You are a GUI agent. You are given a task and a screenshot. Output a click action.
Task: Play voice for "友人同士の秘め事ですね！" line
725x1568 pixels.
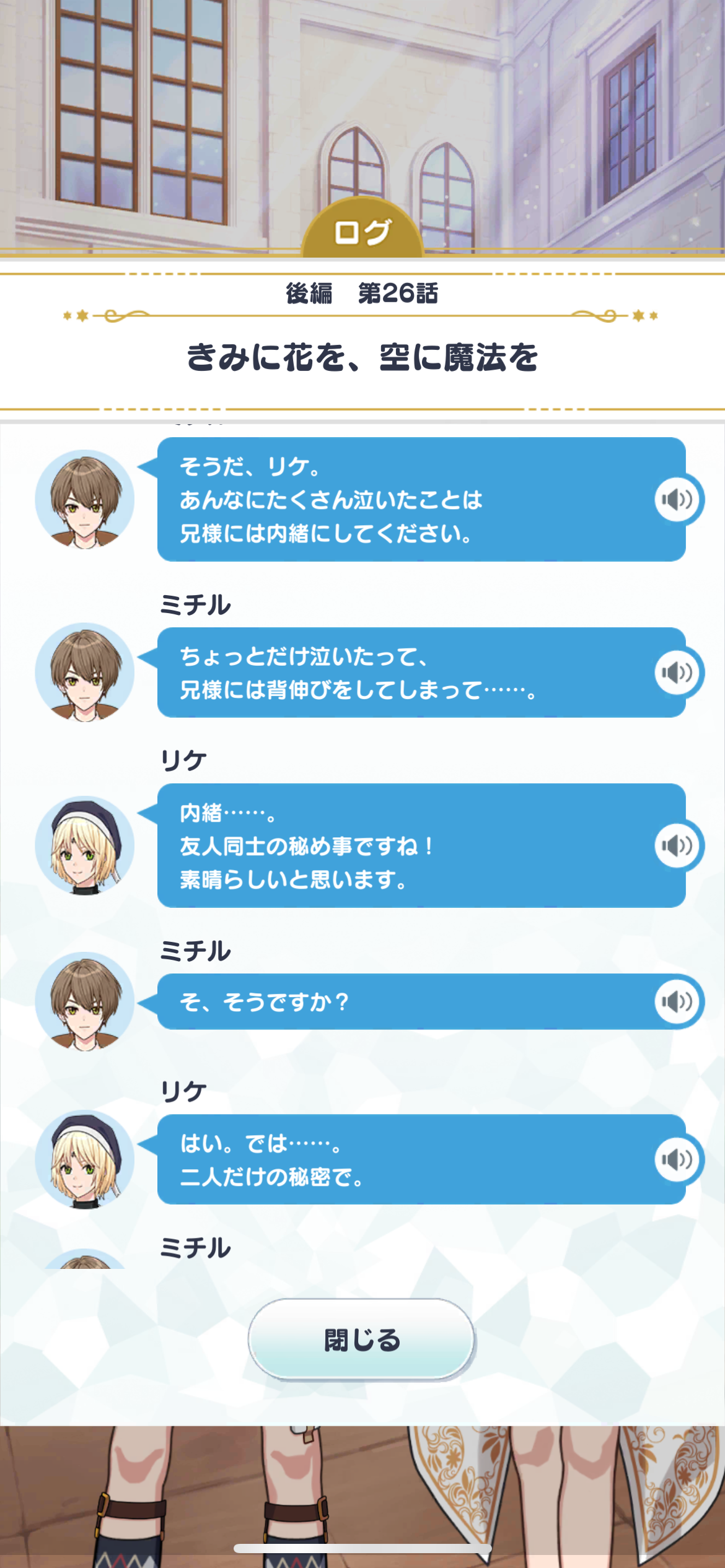point(677,845)
